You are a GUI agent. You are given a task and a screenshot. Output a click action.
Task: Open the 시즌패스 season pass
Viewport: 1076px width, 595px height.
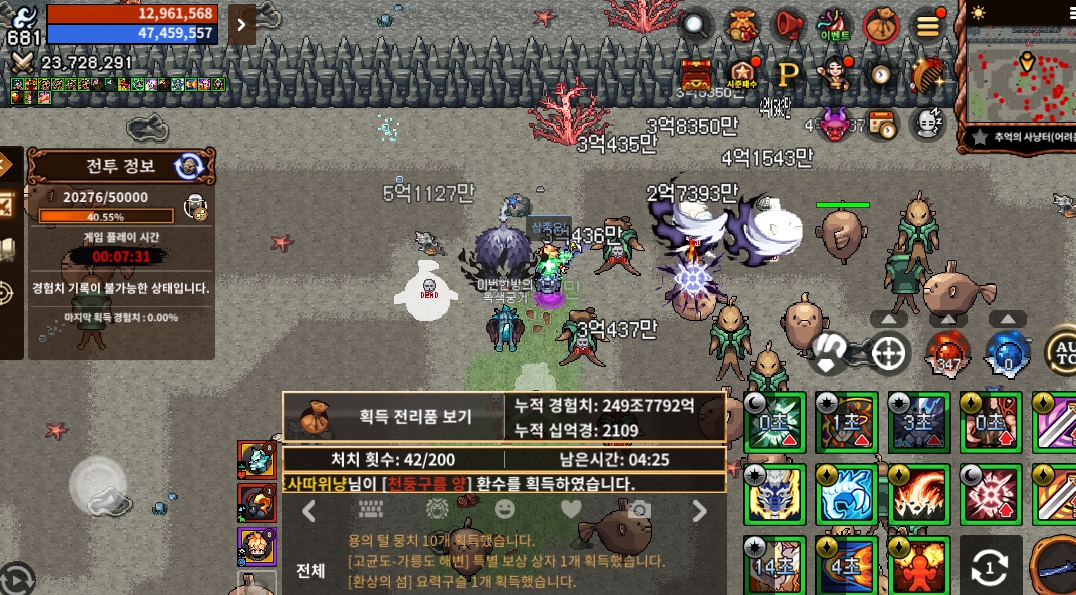(742, 73)
